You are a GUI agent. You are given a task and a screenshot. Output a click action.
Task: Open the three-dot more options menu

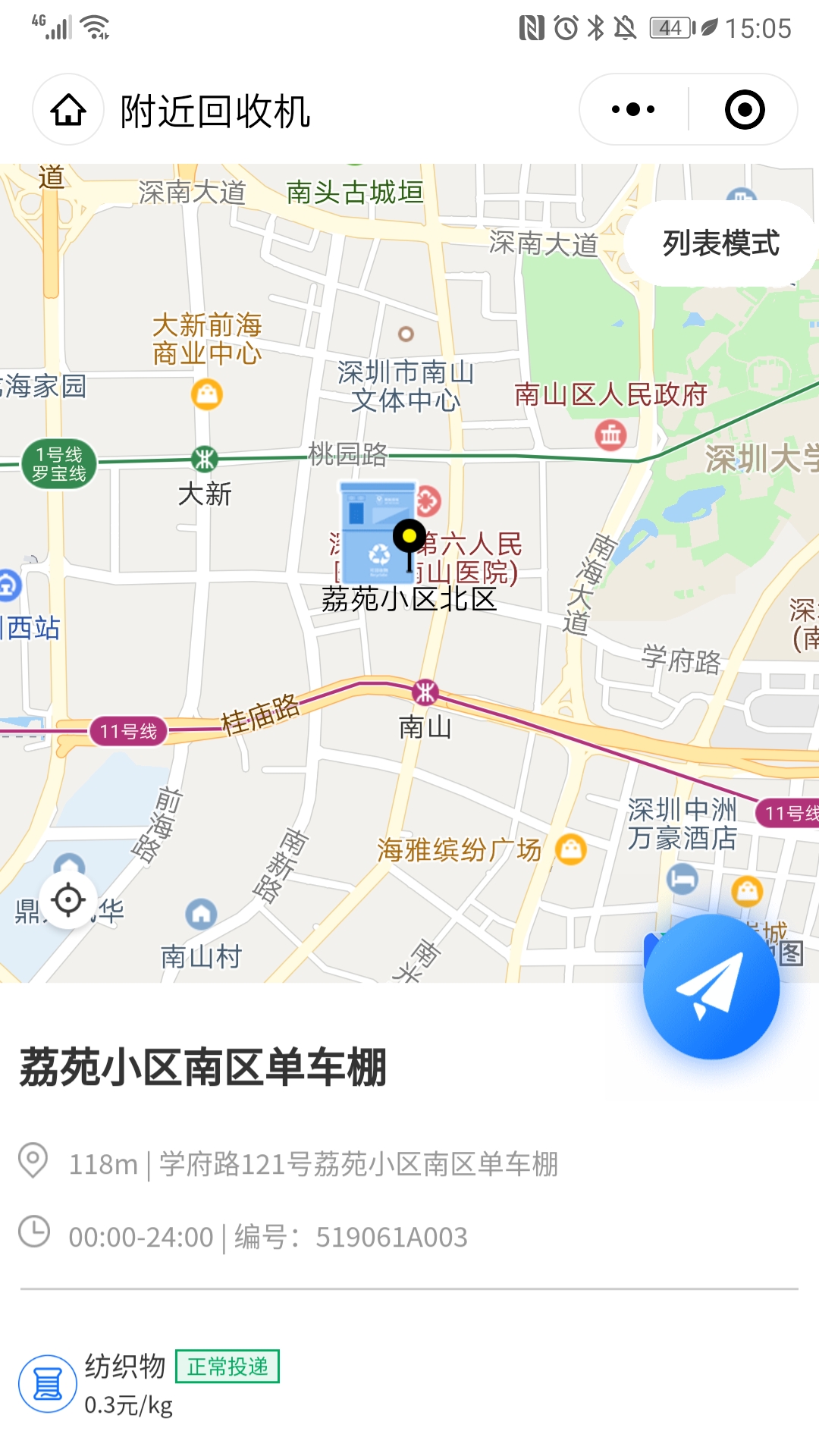tap(633, 110)
